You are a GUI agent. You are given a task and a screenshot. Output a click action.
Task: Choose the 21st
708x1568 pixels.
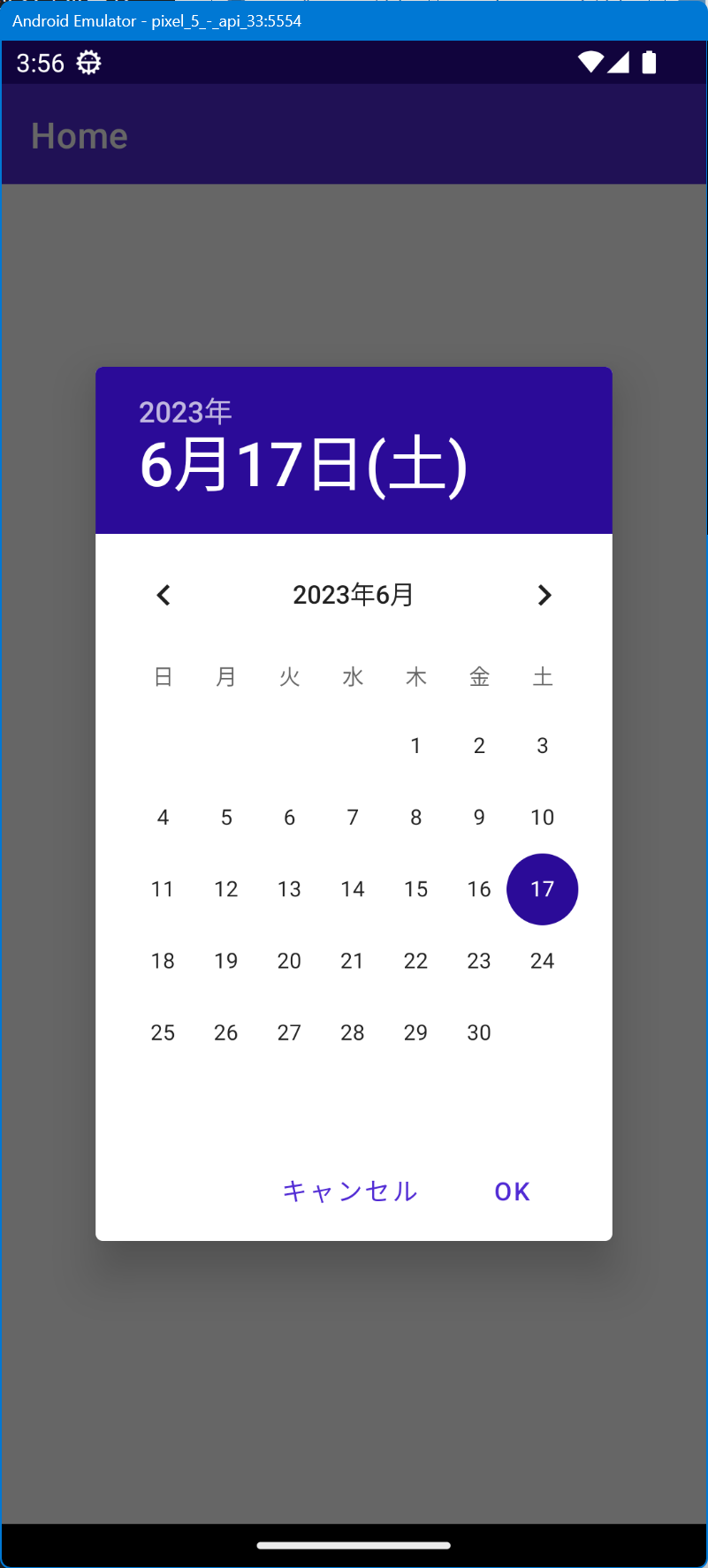point(353,961)
